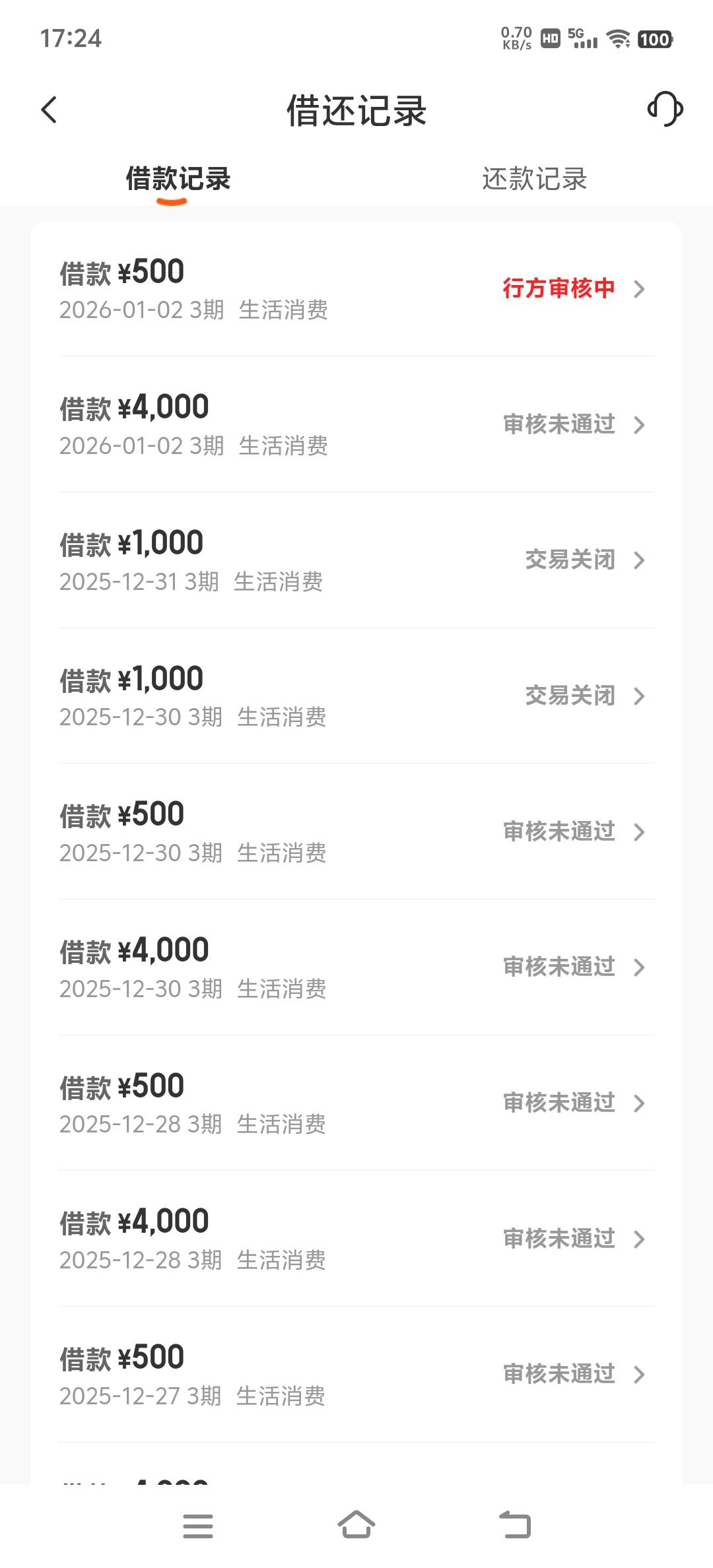Open the ¥4,000 loan dated 2026-01-02

tap(356, 425)
